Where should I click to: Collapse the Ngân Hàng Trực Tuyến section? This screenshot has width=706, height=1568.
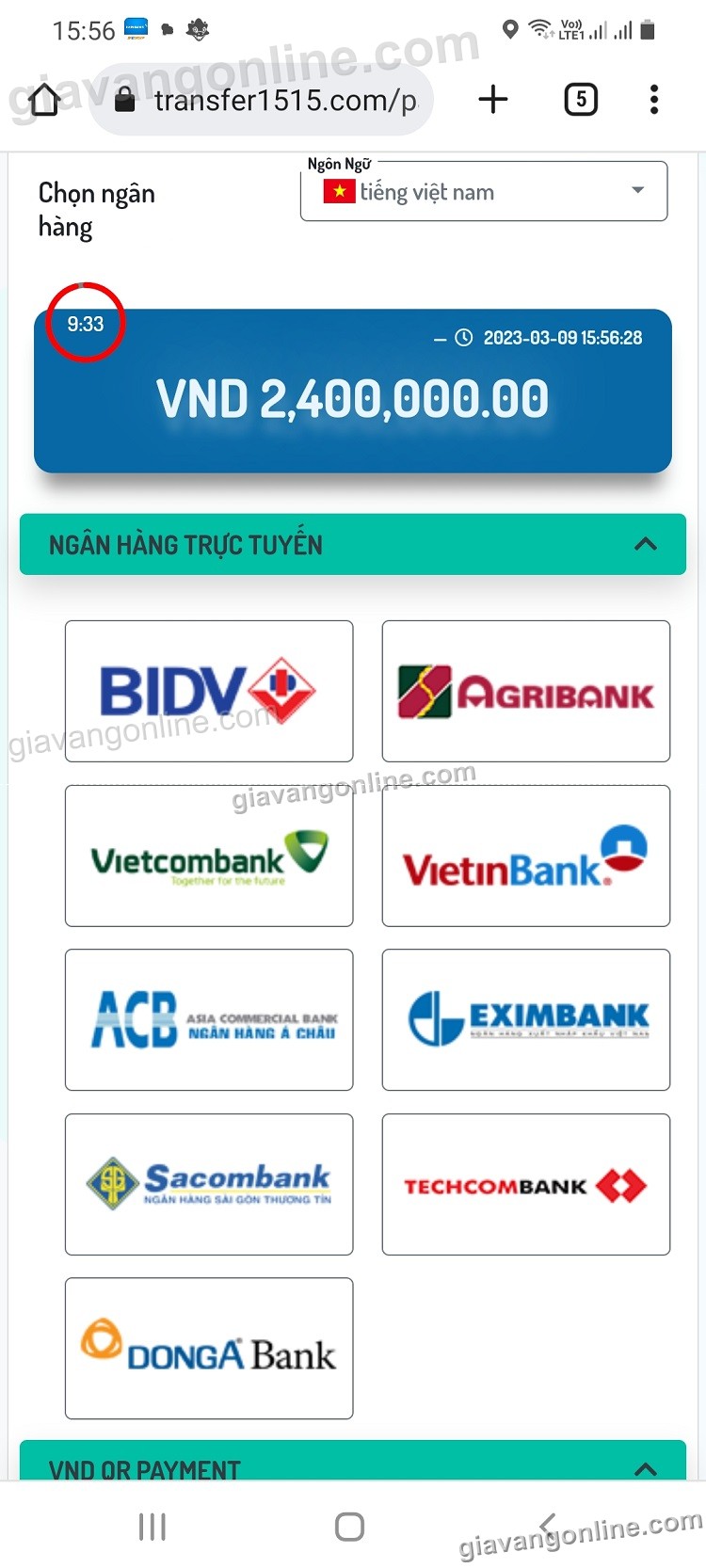tap(645, 544)
